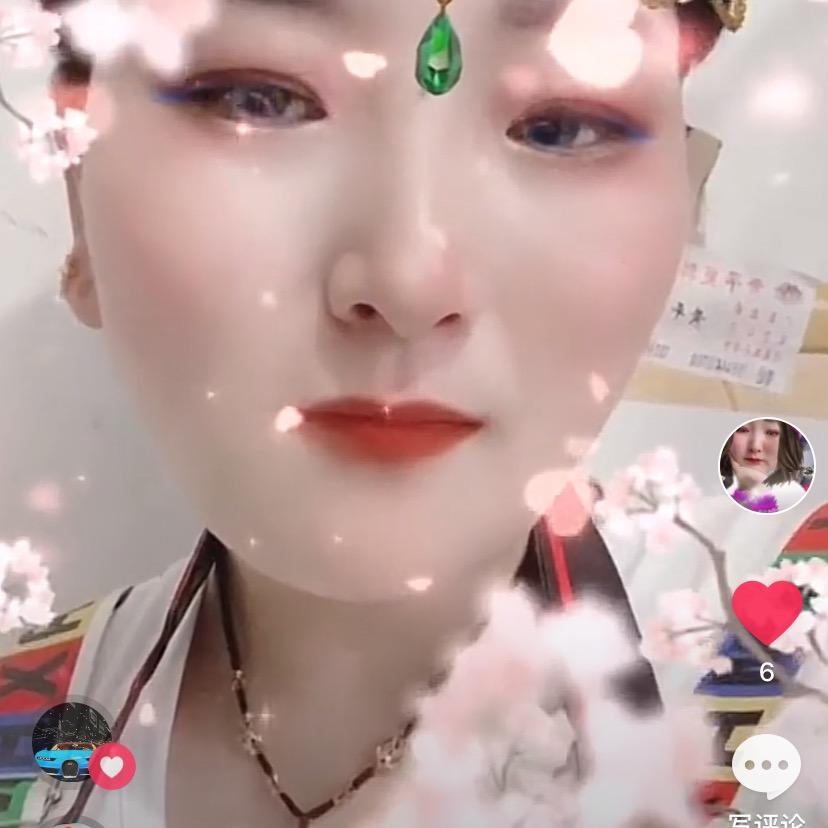Open the video author's profile avatar

point(767,466)
